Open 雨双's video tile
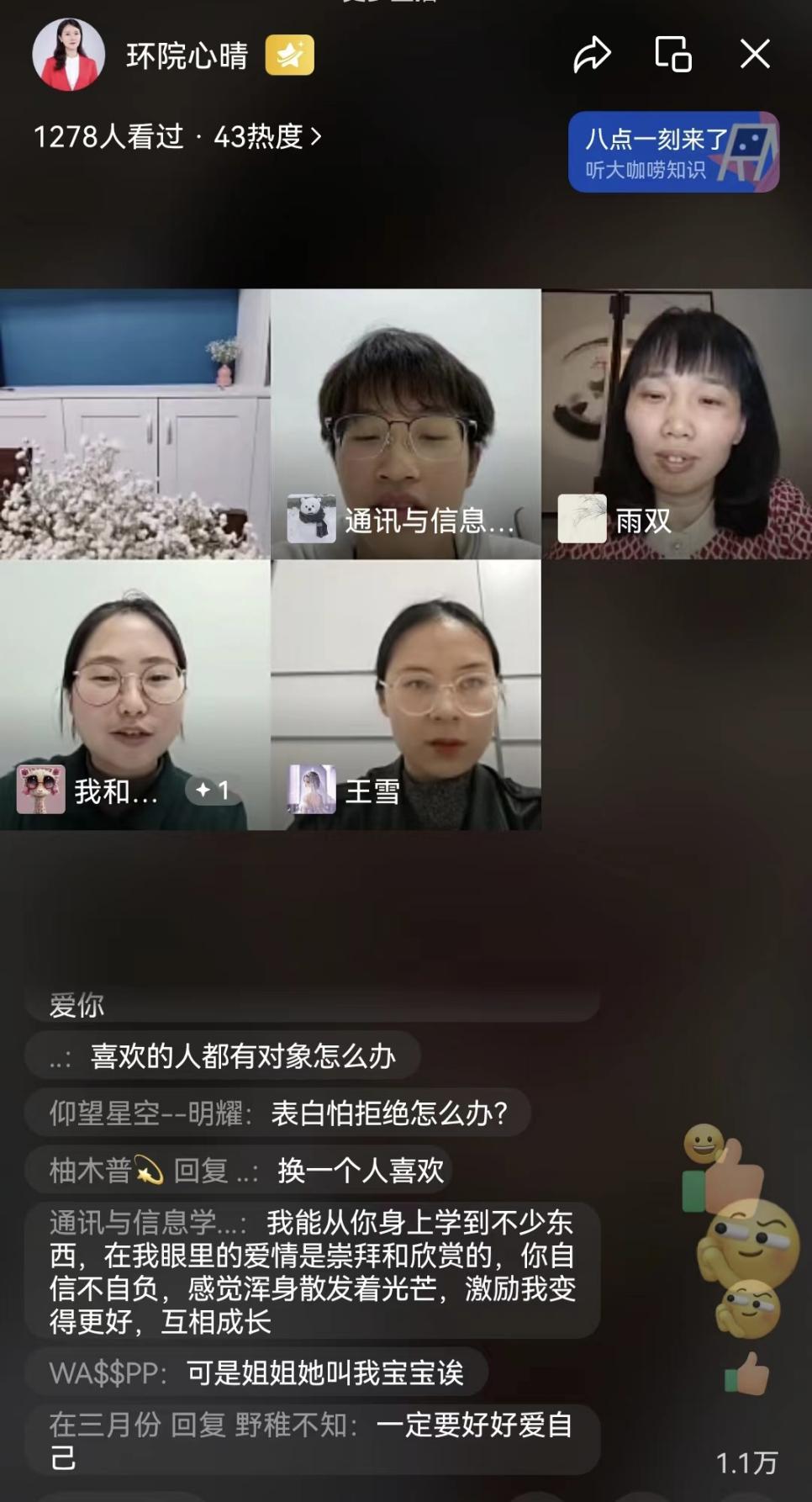Screen dimensions: 812x1502 pos(677,424)
